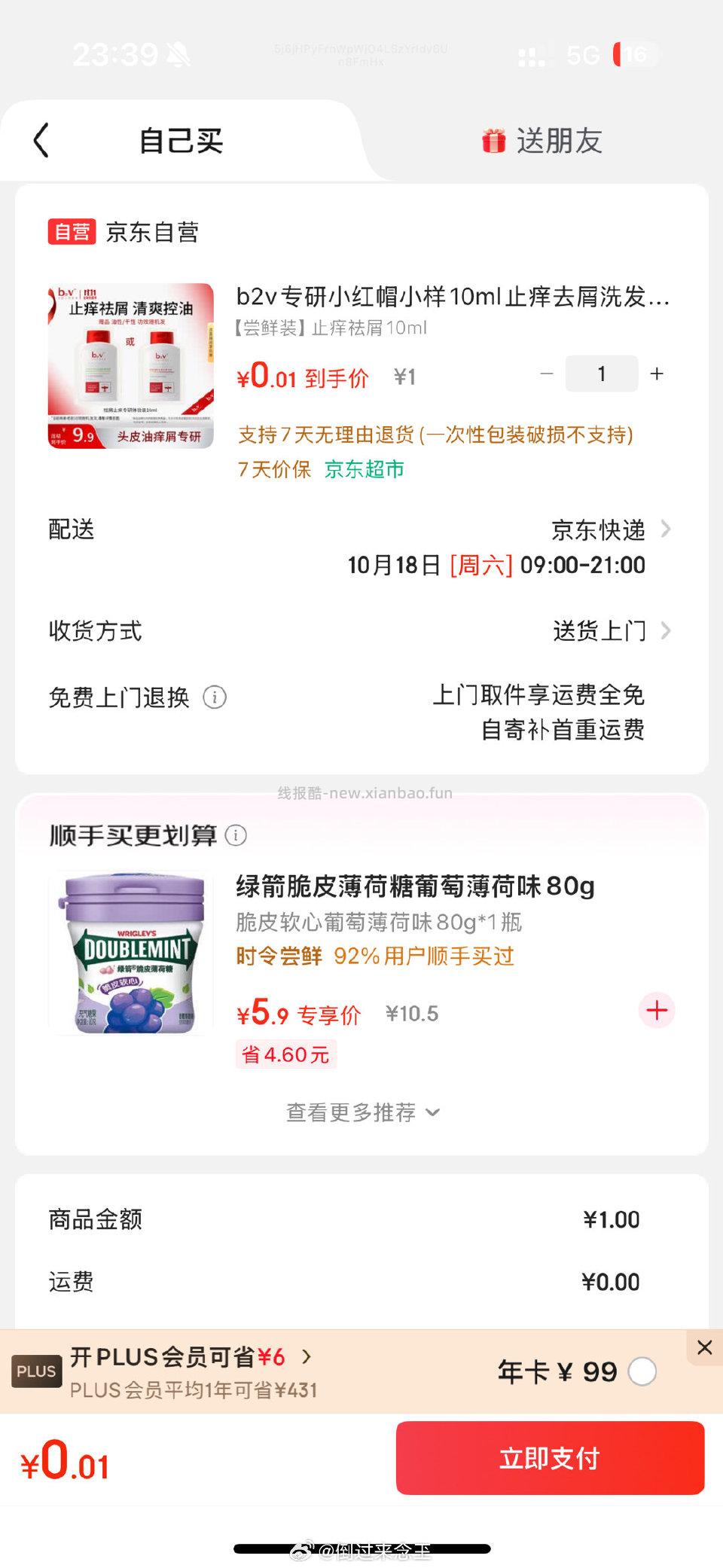Increase quantity with the plus icon
723x1568 pixels.
[x=656, y=374]
